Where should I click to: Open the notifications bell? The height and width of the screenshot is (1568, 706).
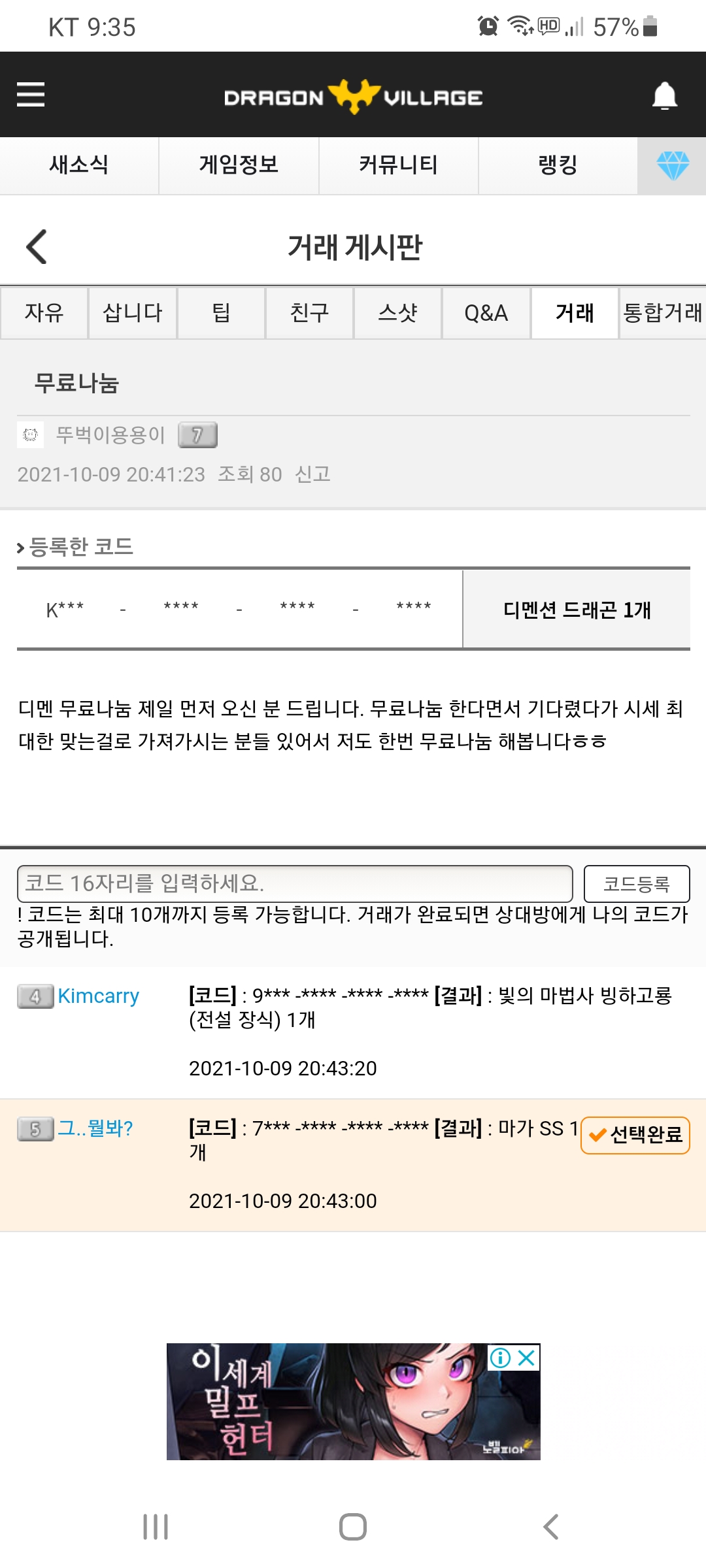point(665,96)
